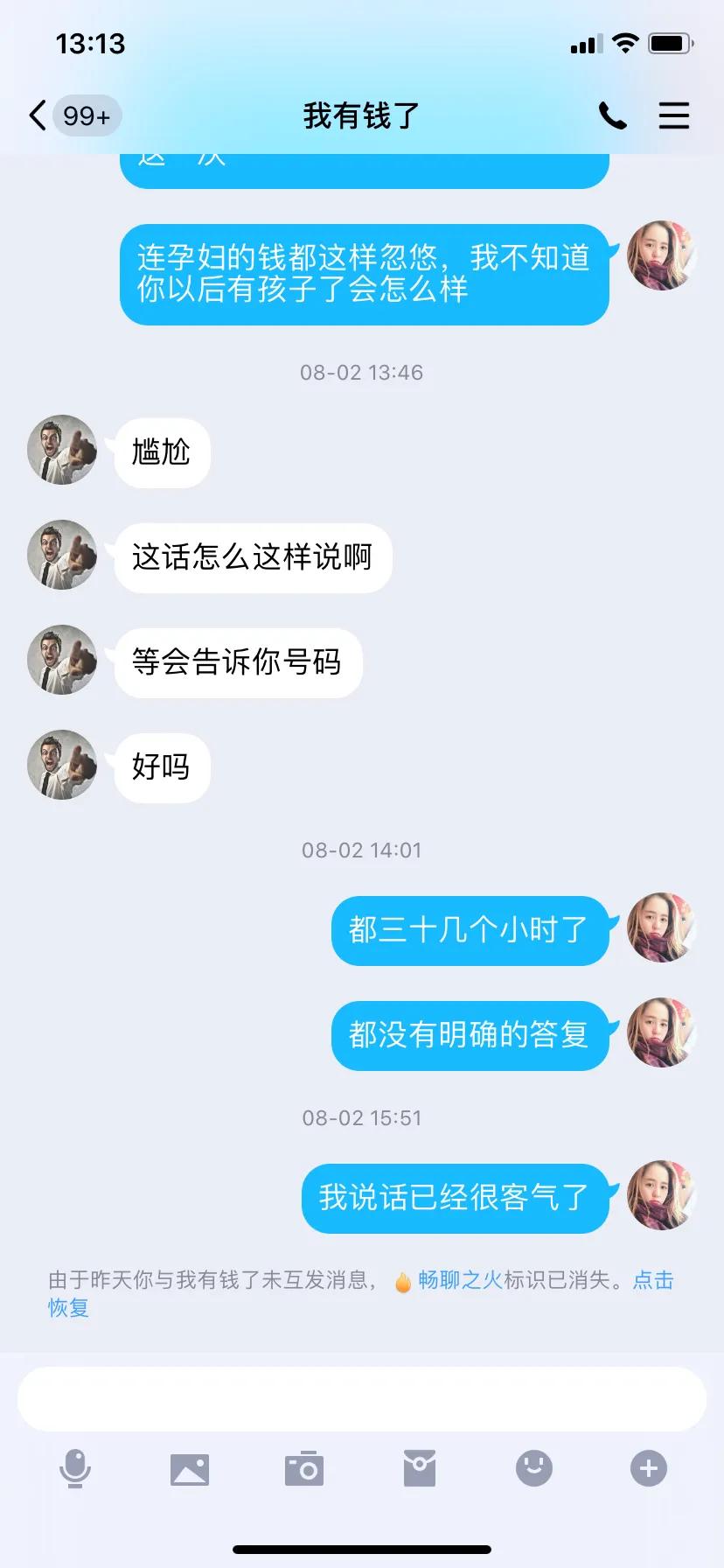Viewport: 724px width, 1568px height.
Task: Tap the chat title 我有钱了
Action: click(361, 115)
